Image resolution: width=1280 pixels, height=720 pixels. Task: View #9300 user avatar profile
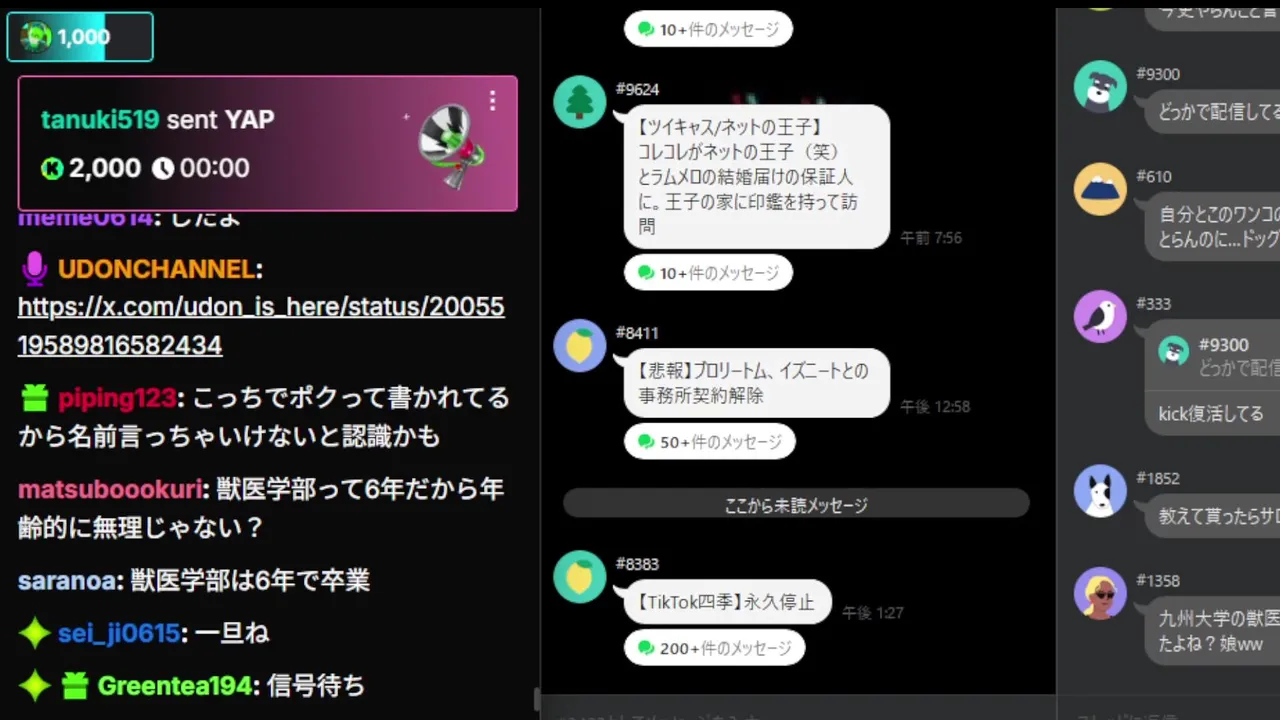[1100, 86]
